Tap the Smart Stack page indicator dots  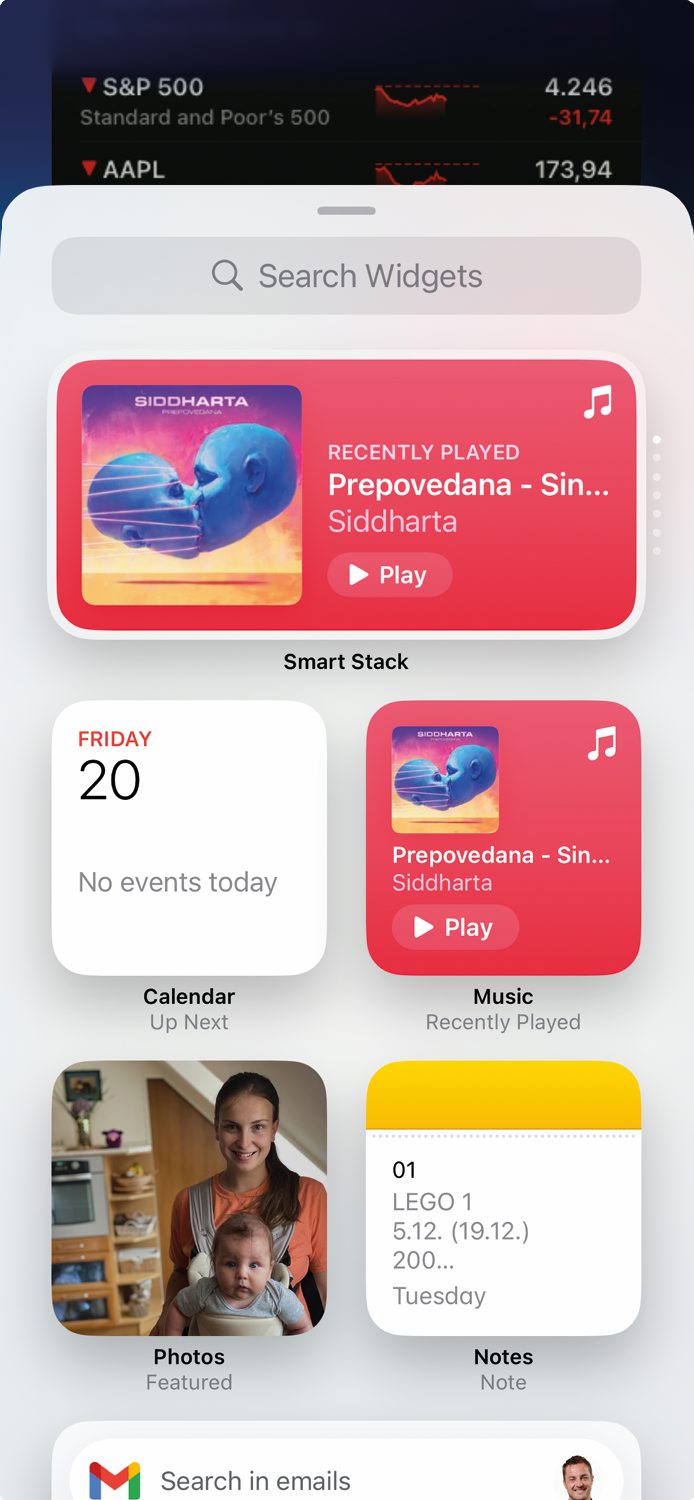point(657,495)
